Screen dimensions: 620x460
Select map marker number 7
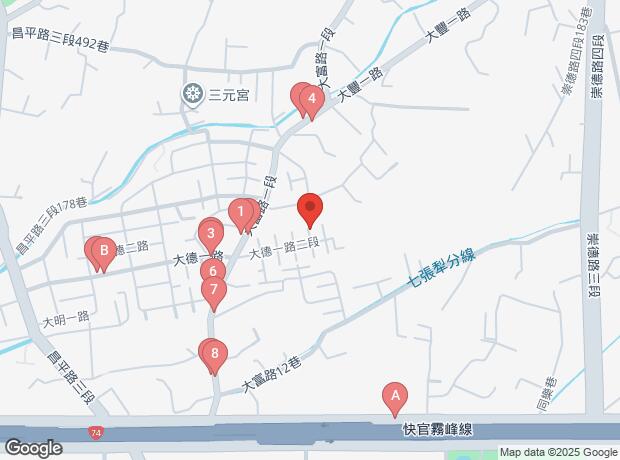click(x=213, y=291)
